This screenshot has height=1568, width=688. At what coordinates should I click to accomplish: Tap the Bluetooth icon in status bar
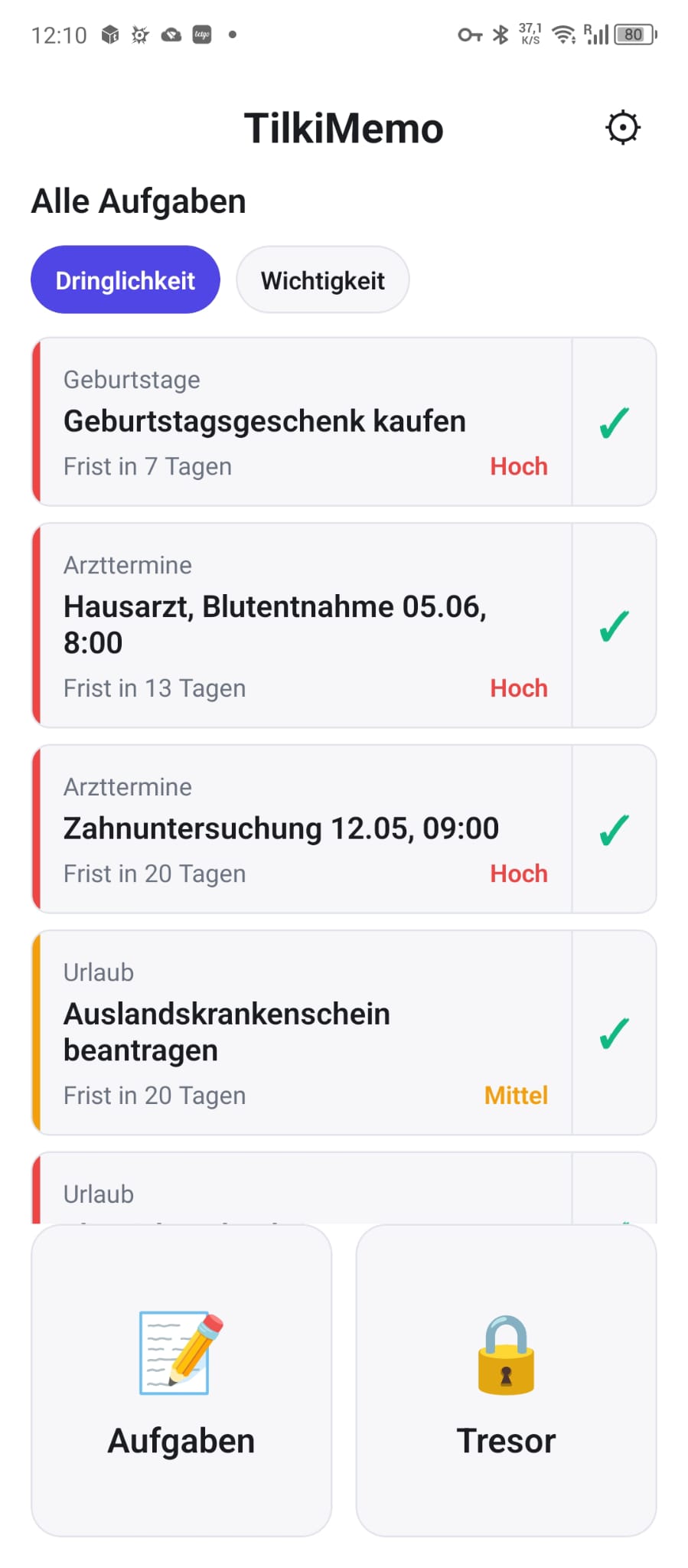(501, 34)
